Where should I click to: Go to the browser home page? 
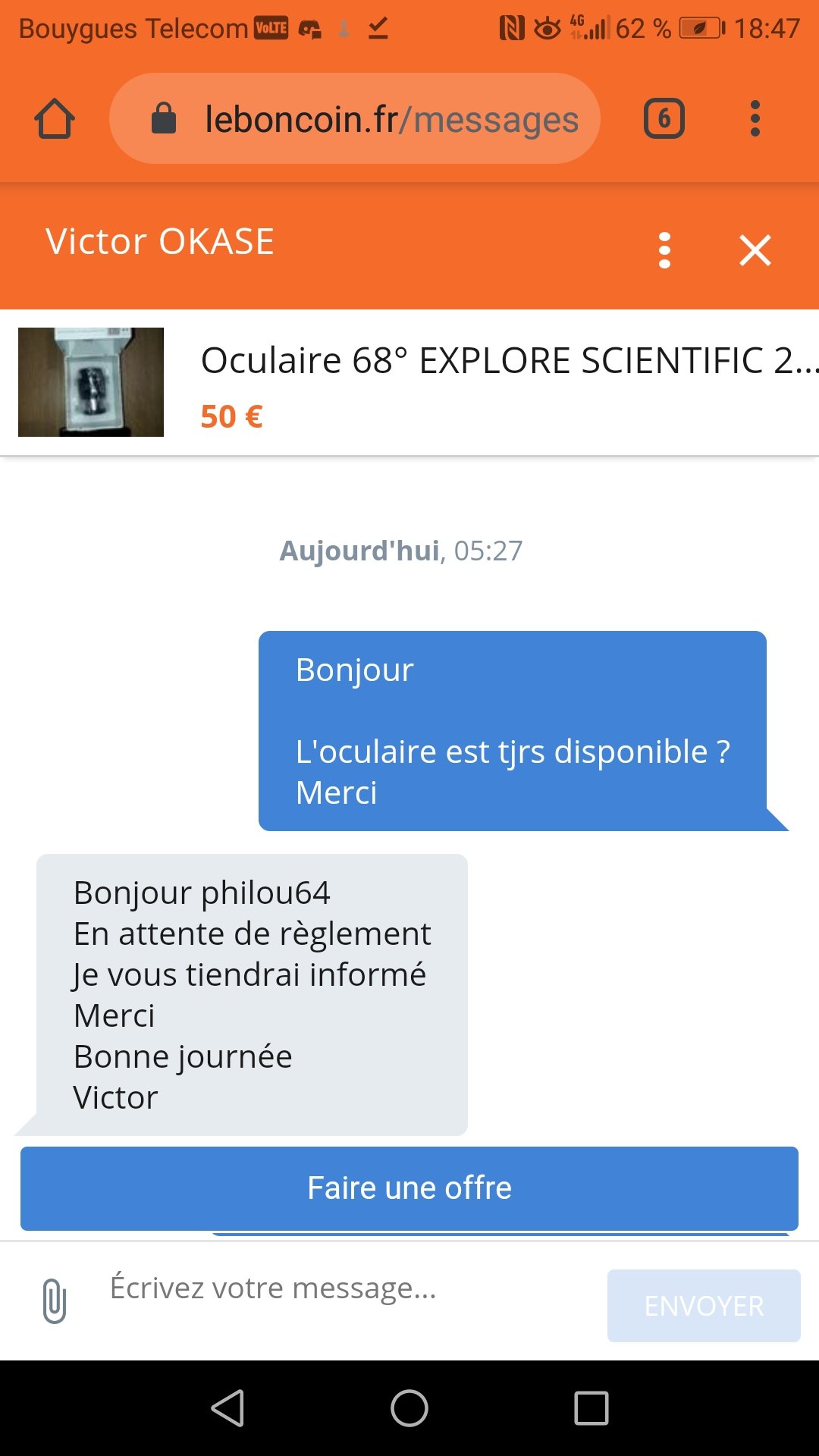[55, 119]
